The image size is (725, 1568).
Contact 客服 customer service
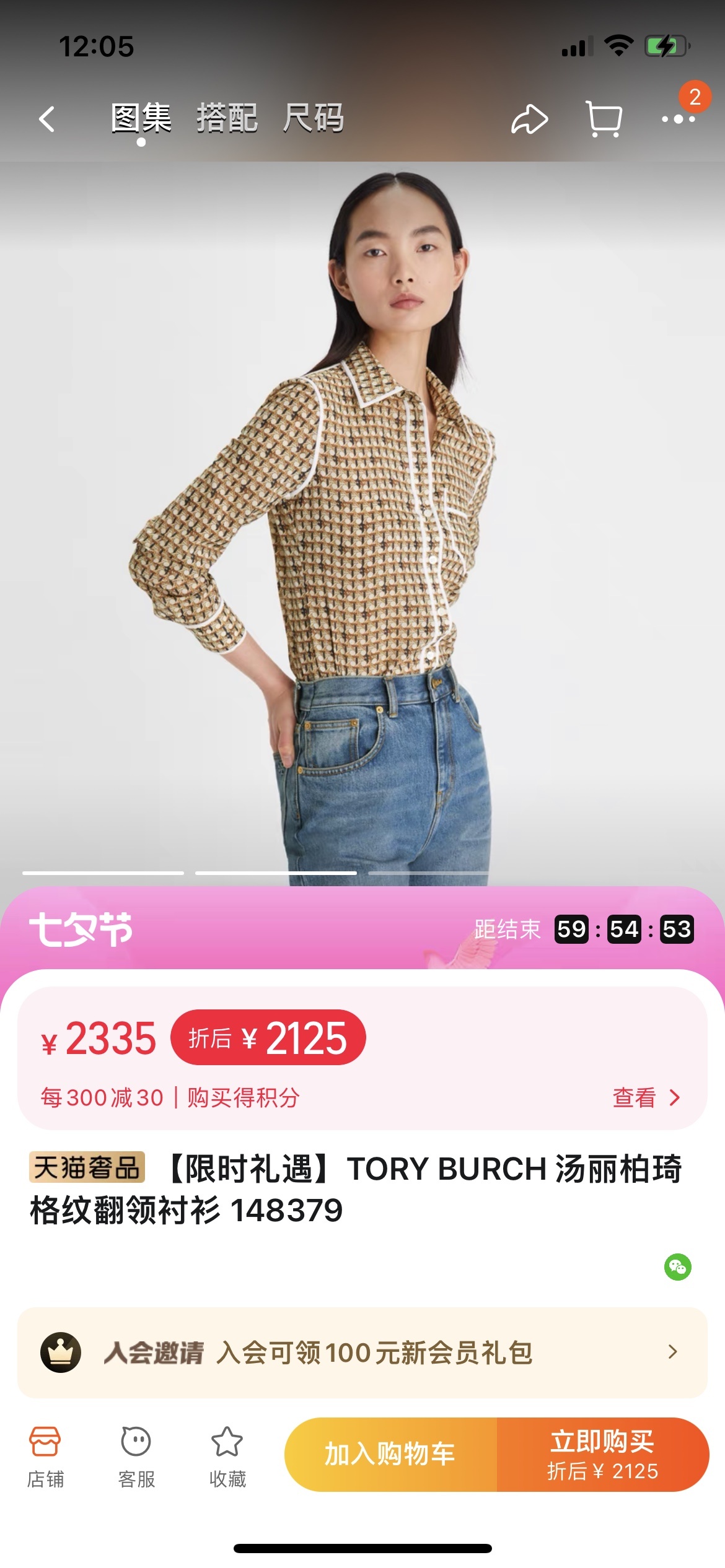[136, 1457]
